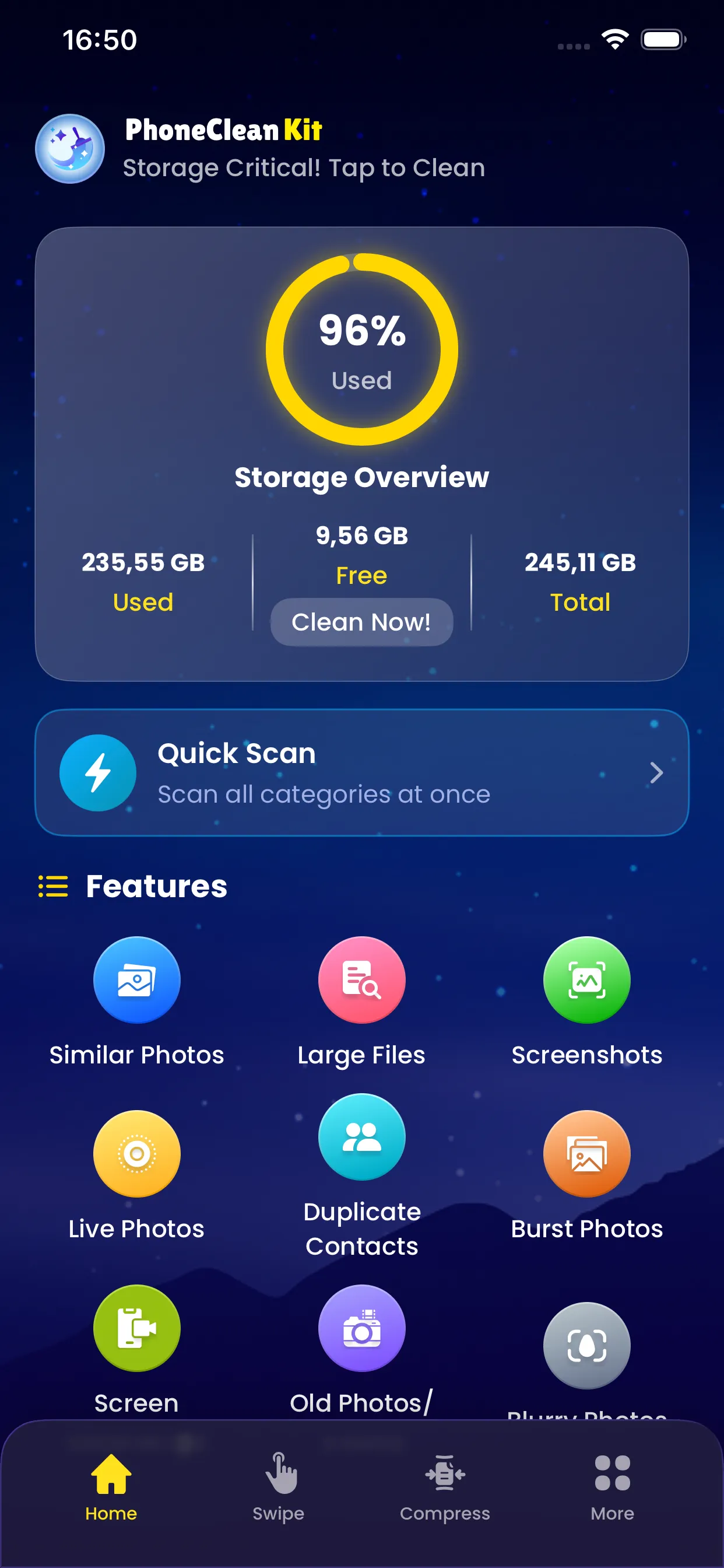
Task: Open Duplicate Contacts feature
Action: [361, 1137]
